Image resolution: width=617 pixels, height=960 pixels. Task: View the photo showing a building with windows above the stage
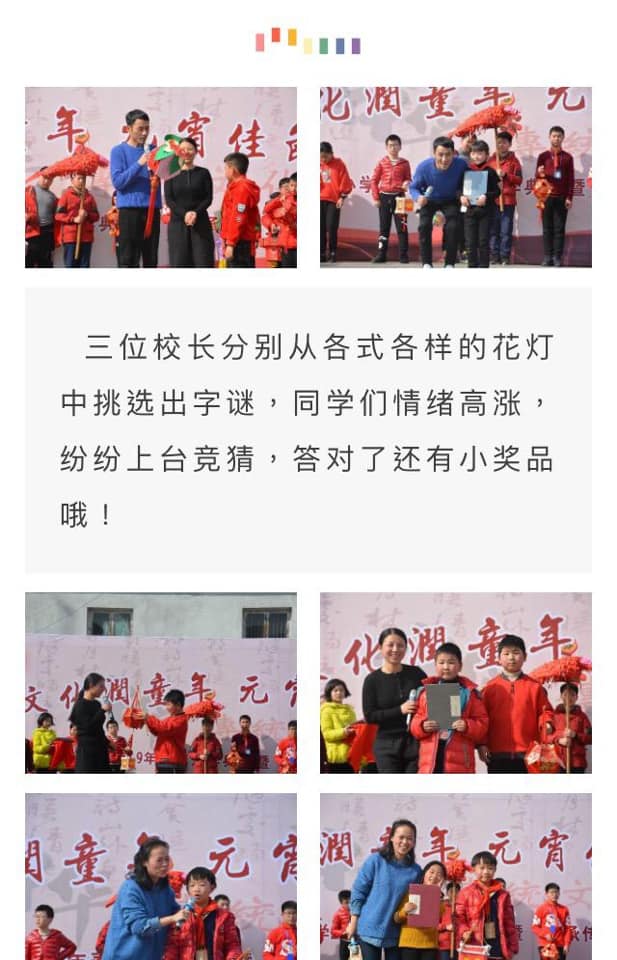160,682
